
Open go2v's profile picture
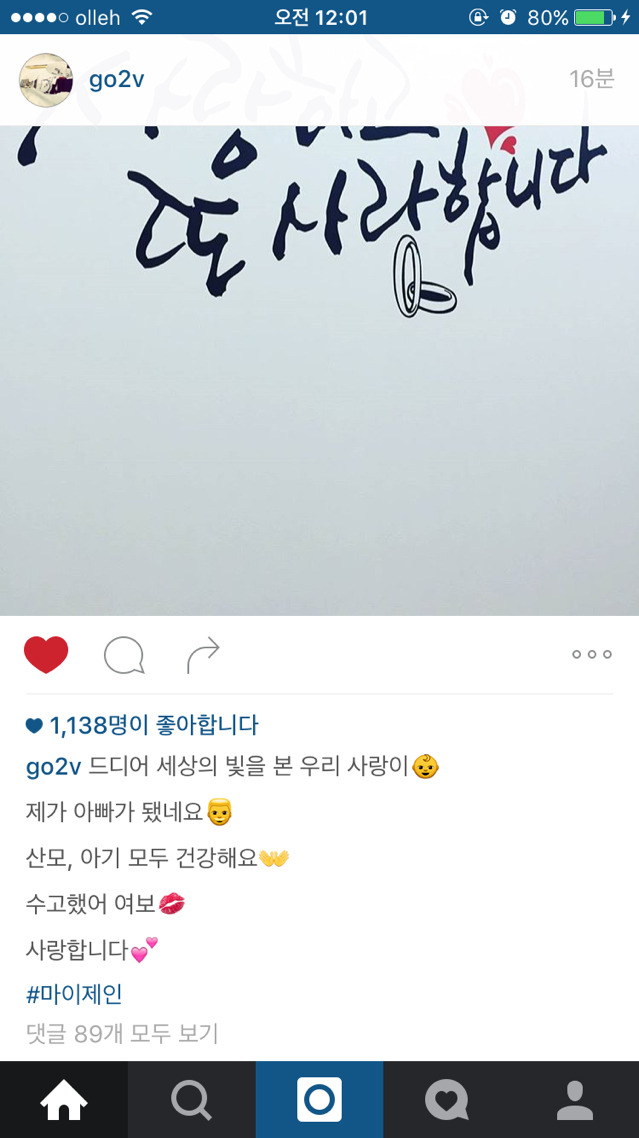[x=45, y=80]
